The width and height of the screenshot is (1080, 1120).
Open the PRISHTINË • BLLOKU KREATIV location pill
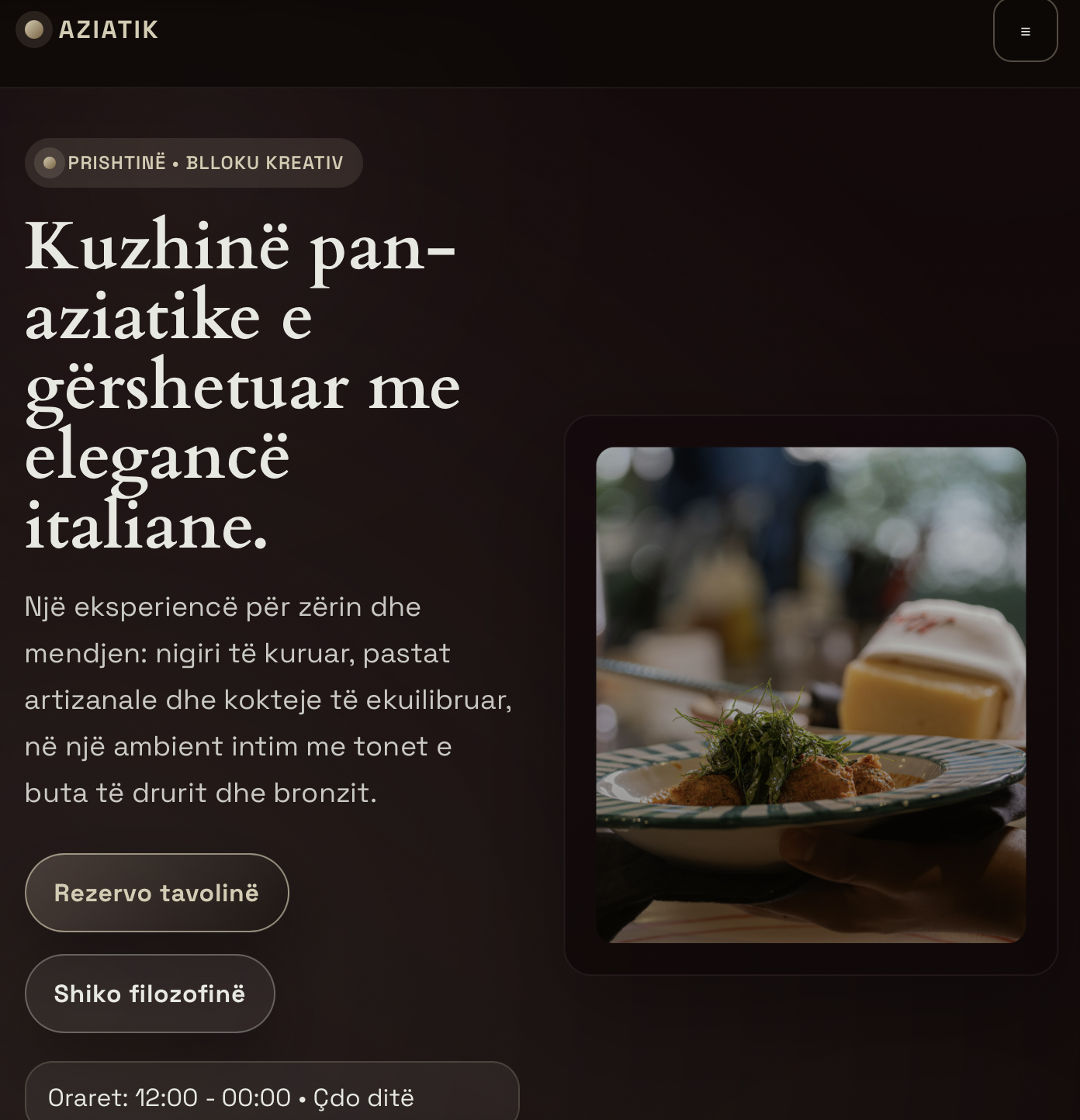pos(194,163)
